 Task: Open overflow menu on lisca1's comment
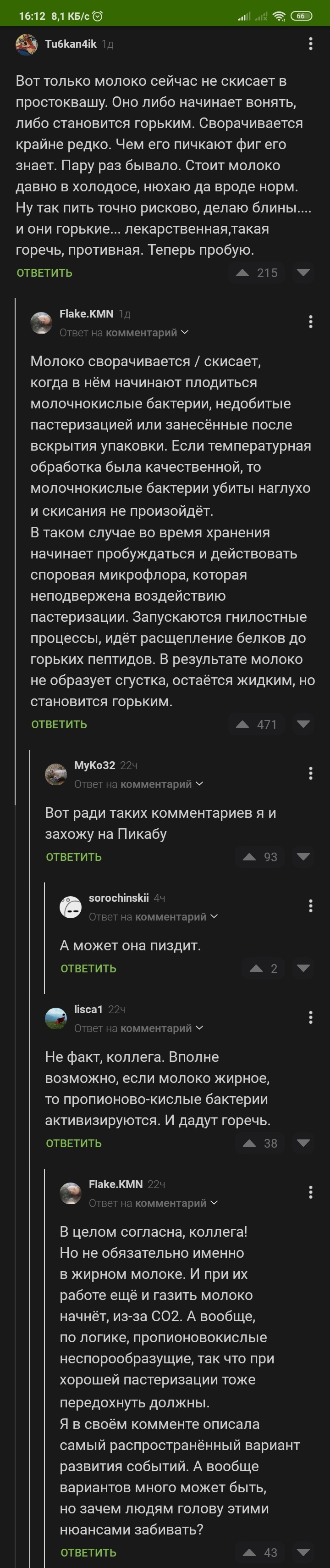pos(311,1017)
